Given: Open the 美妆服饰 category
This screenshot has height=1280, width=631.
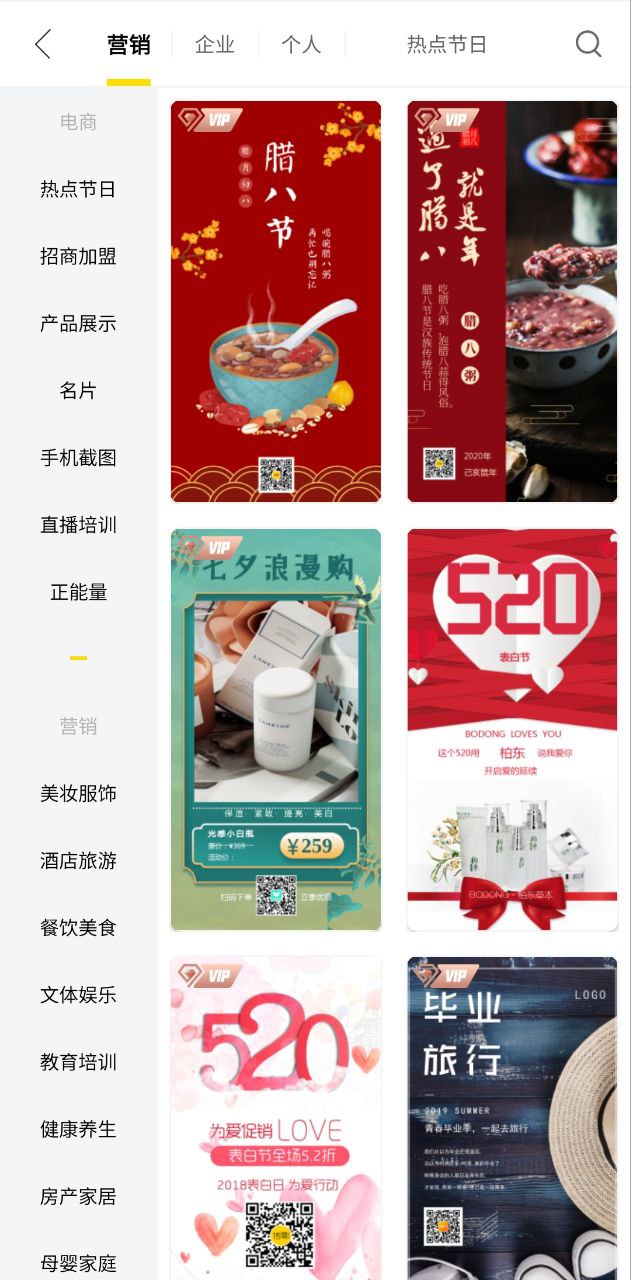Looking at the screenshot, I should (x=78, y=793).
